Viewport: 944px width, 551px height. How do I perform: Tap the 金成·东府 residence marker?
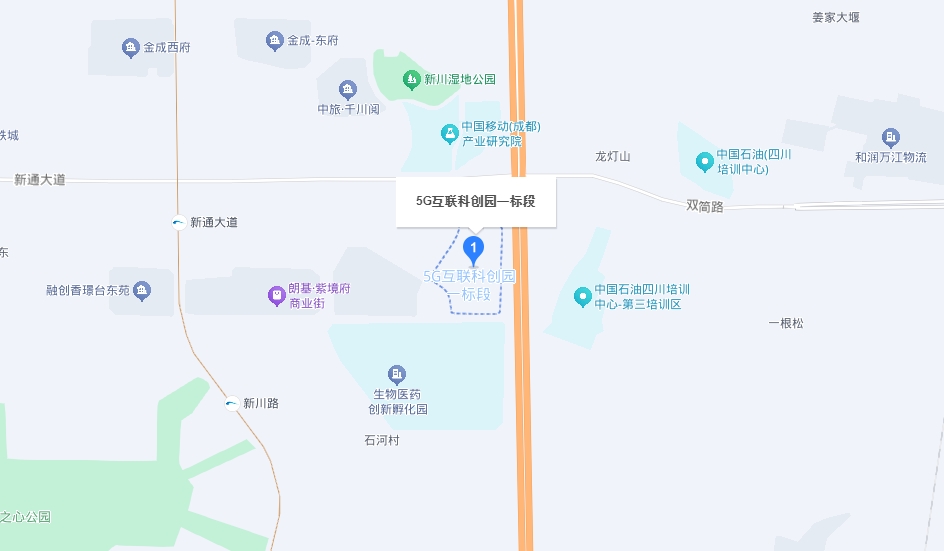275,41
